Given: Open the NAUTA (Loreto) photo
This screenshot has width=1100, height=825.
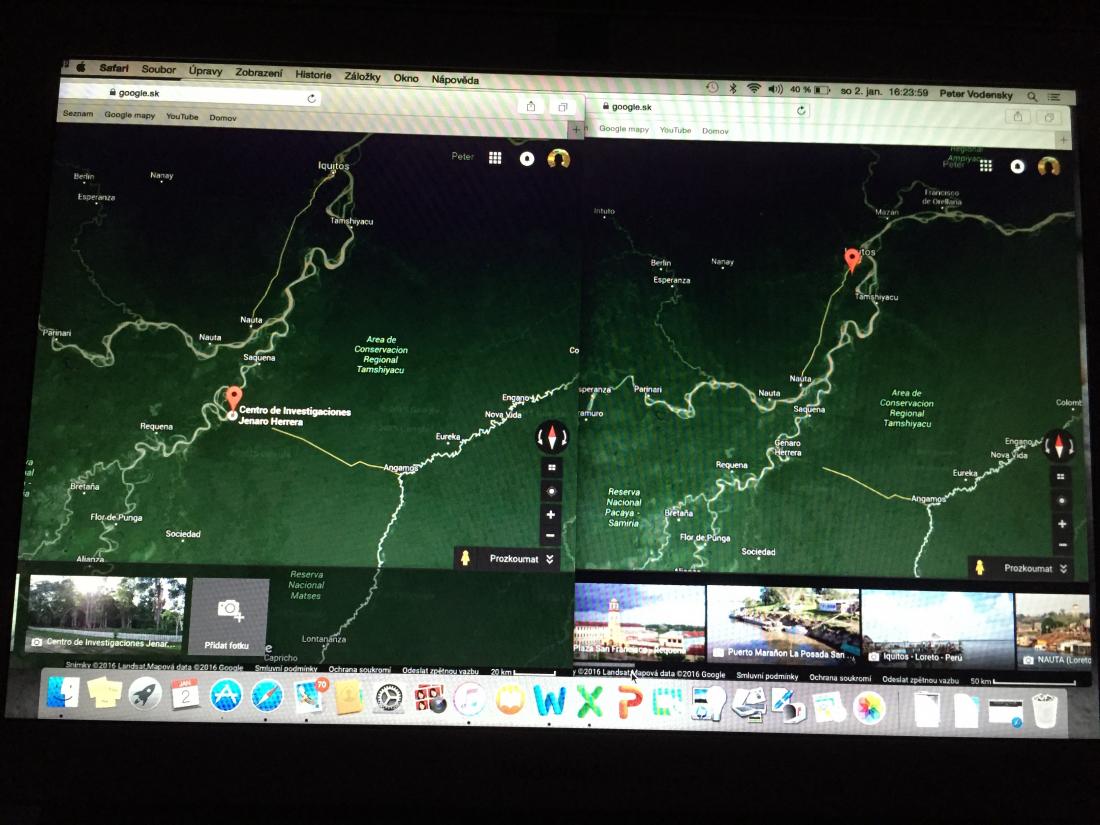Looking at the screenshot, I should 1052,630.
